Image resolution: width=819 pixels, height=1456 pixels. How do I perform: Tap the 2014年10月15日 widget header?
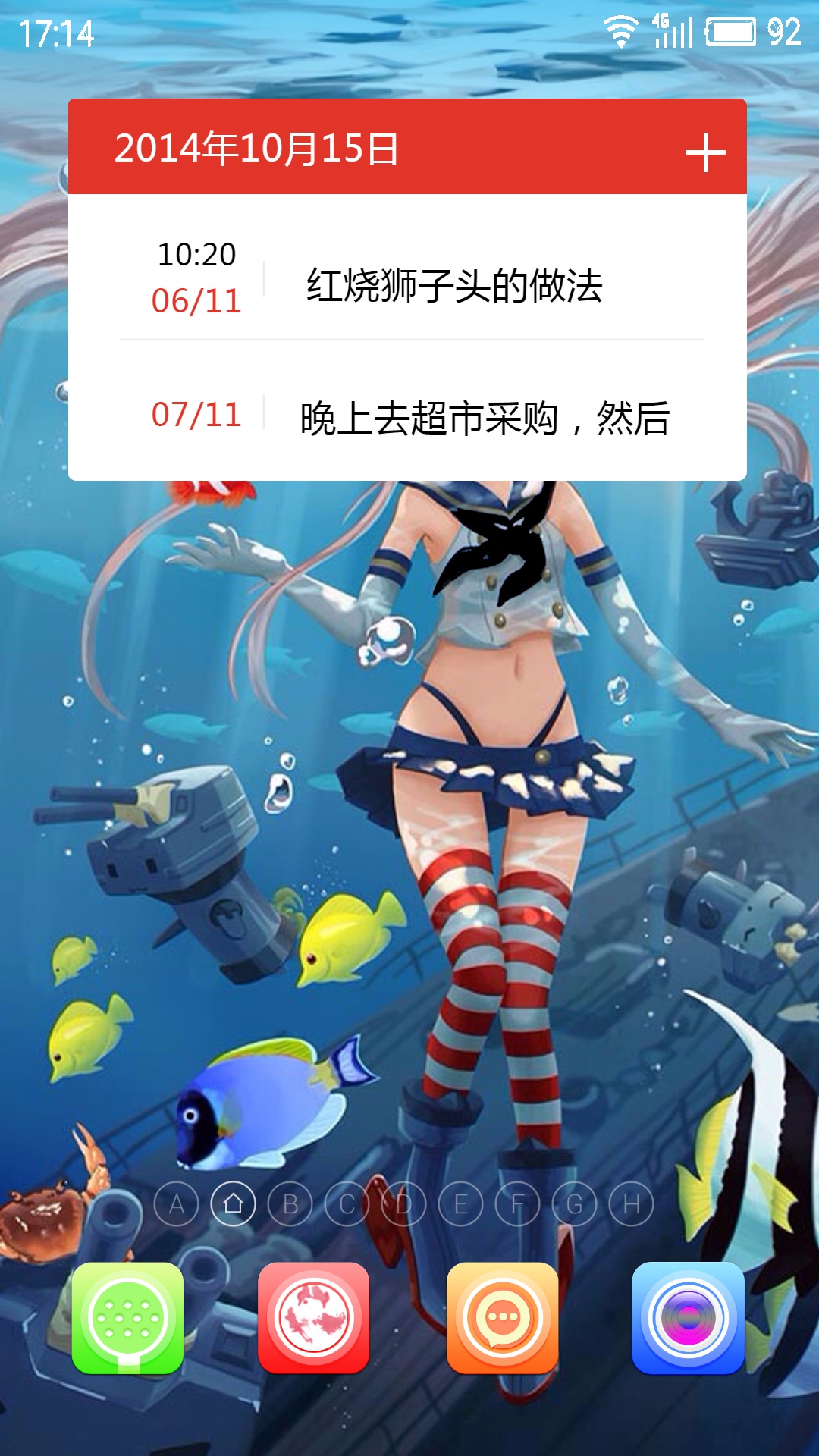tap(256, 149)
